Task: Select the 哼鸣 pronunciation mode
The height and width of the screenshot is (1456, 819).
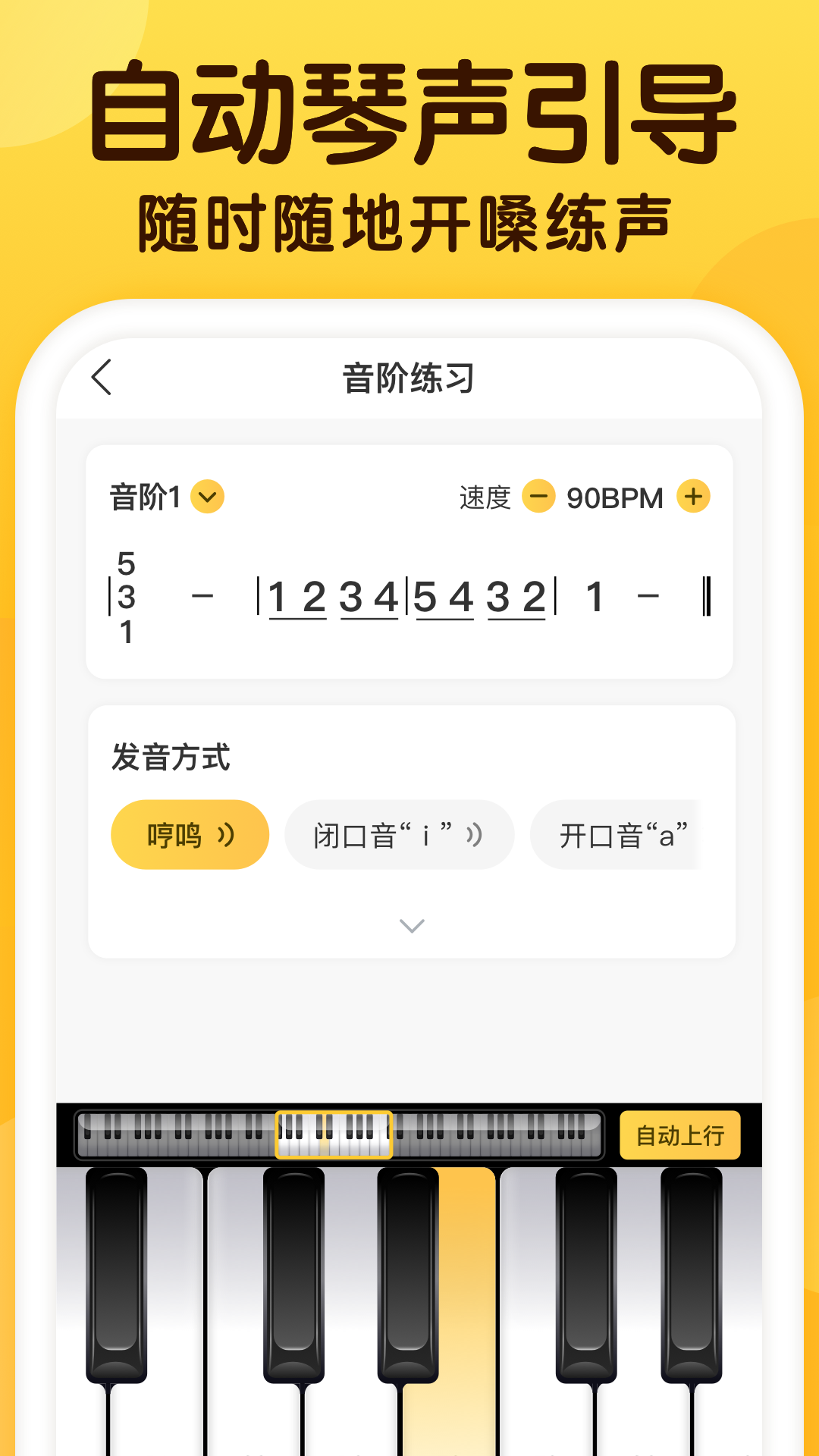Action: pyautogui.click(x=190, y=834)
